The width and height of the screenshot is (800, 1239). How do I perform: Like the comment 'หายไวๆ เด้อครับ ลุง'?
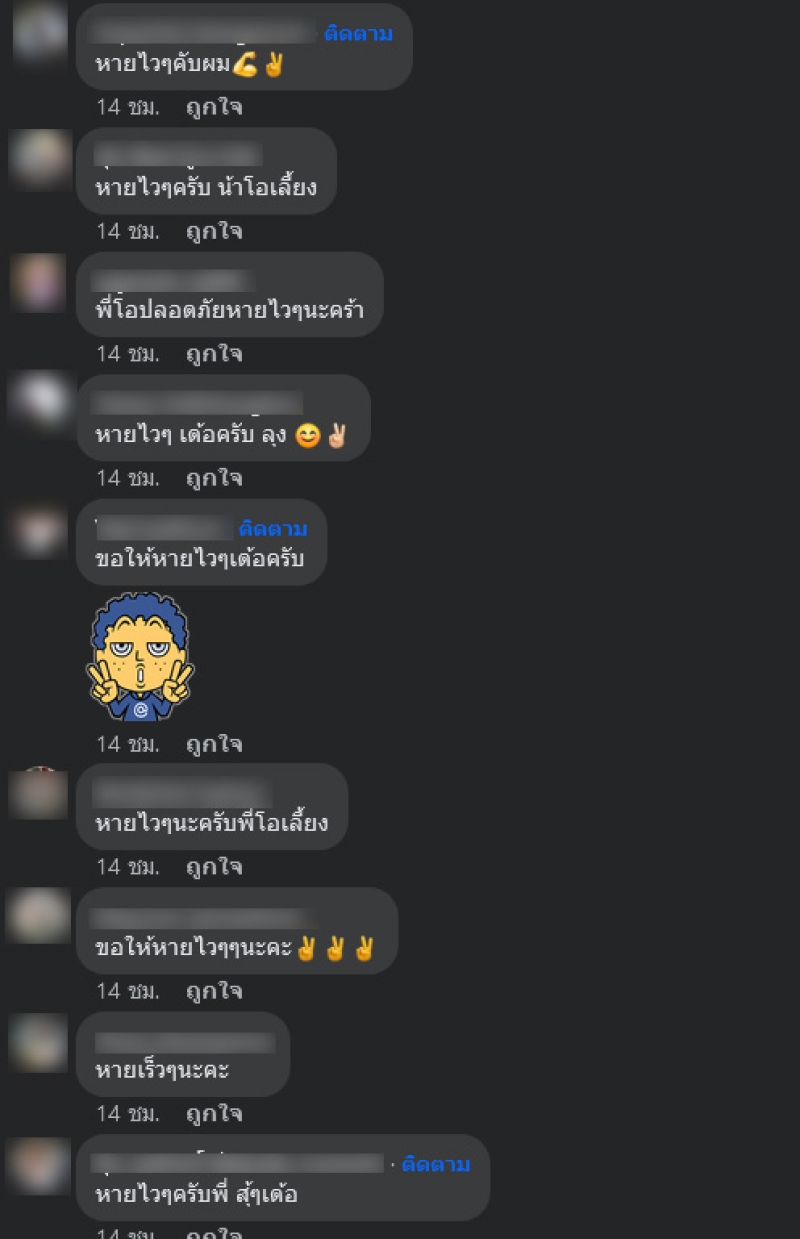point(214,478)
